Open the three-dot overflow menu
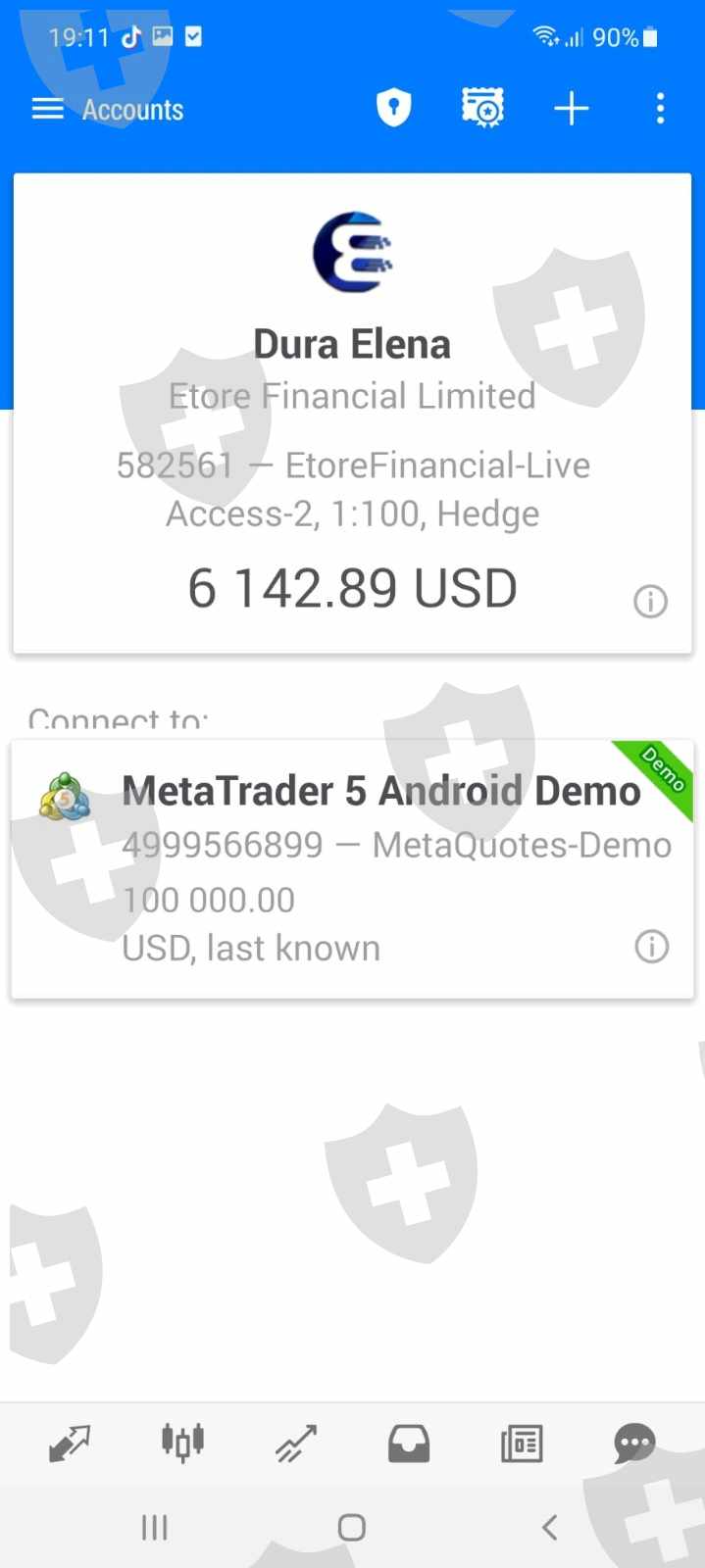705x1568 pixels. pos(660,108)
